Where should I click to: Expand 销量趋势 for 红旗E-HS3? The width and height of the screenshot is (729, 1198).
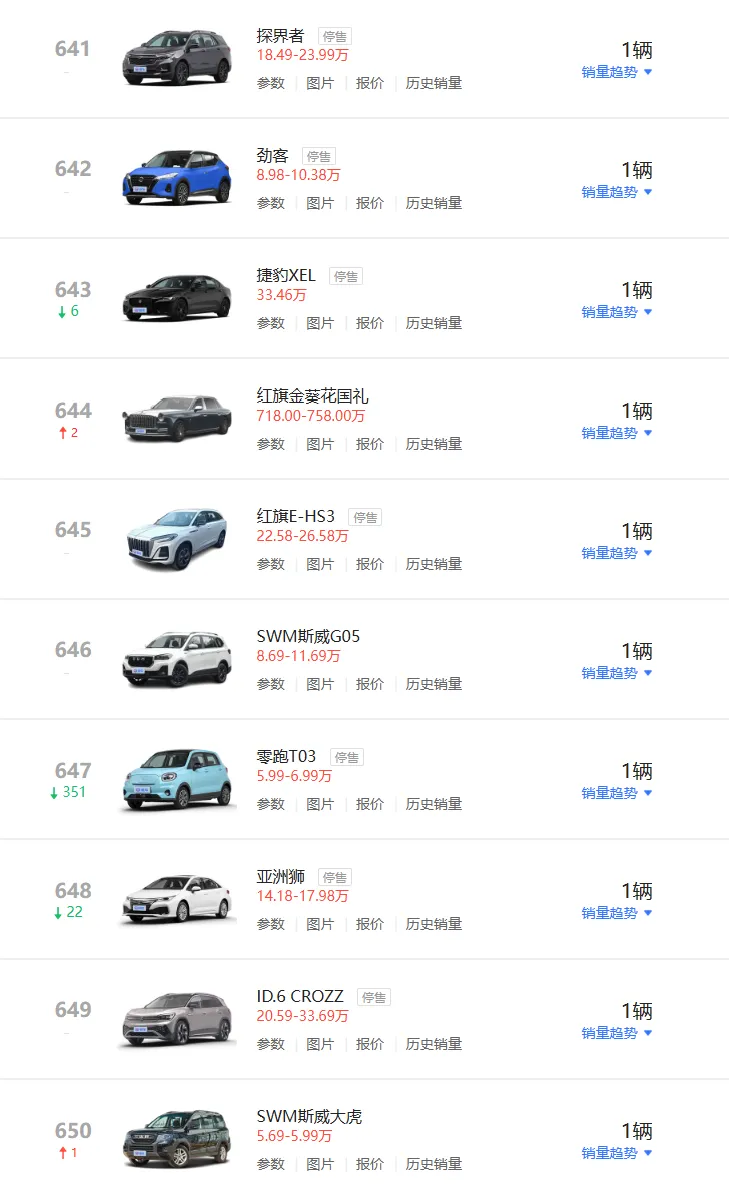coord(616,552)
